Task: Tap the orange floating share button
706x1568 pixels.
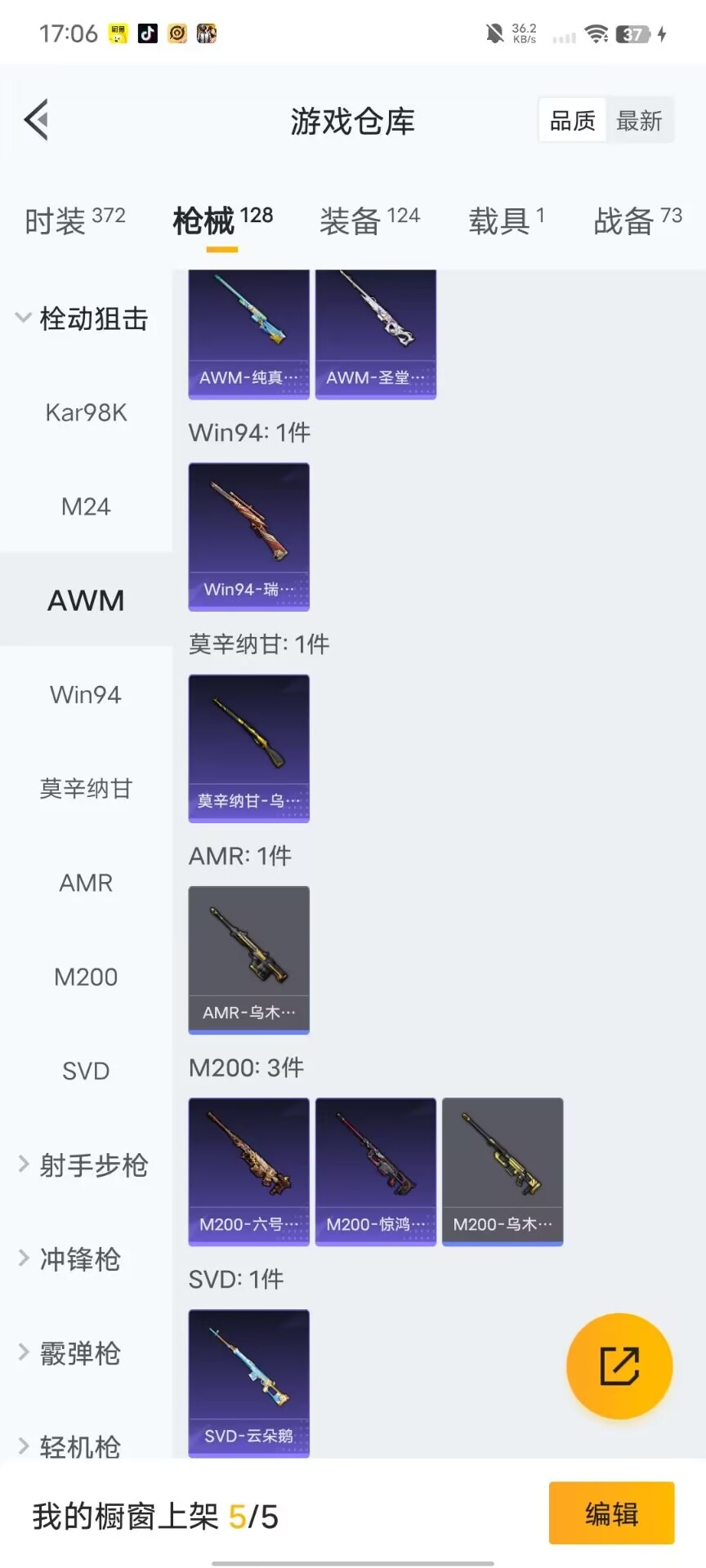Action: (x=619, y=1365)
